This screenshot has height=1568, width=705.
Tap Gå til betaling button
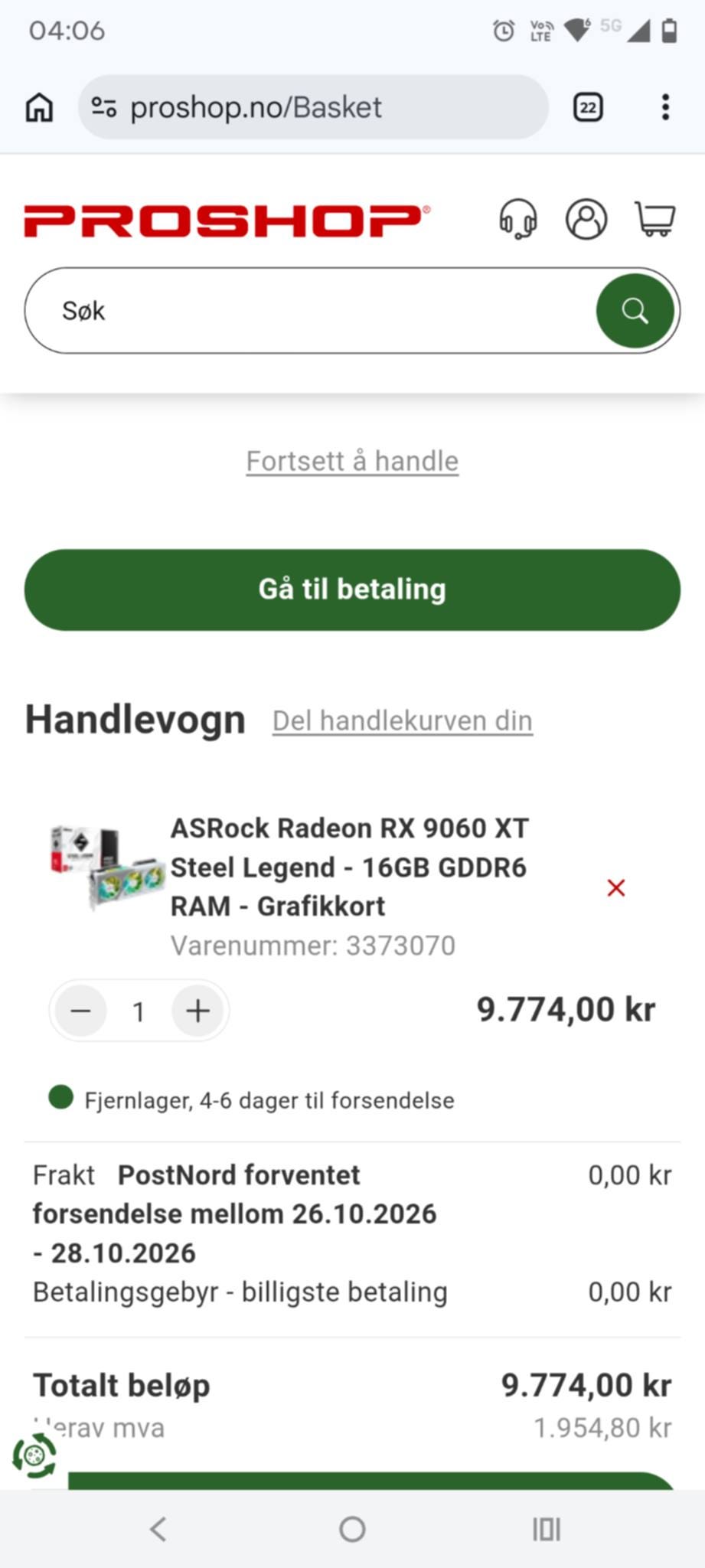tap(352, 590)
